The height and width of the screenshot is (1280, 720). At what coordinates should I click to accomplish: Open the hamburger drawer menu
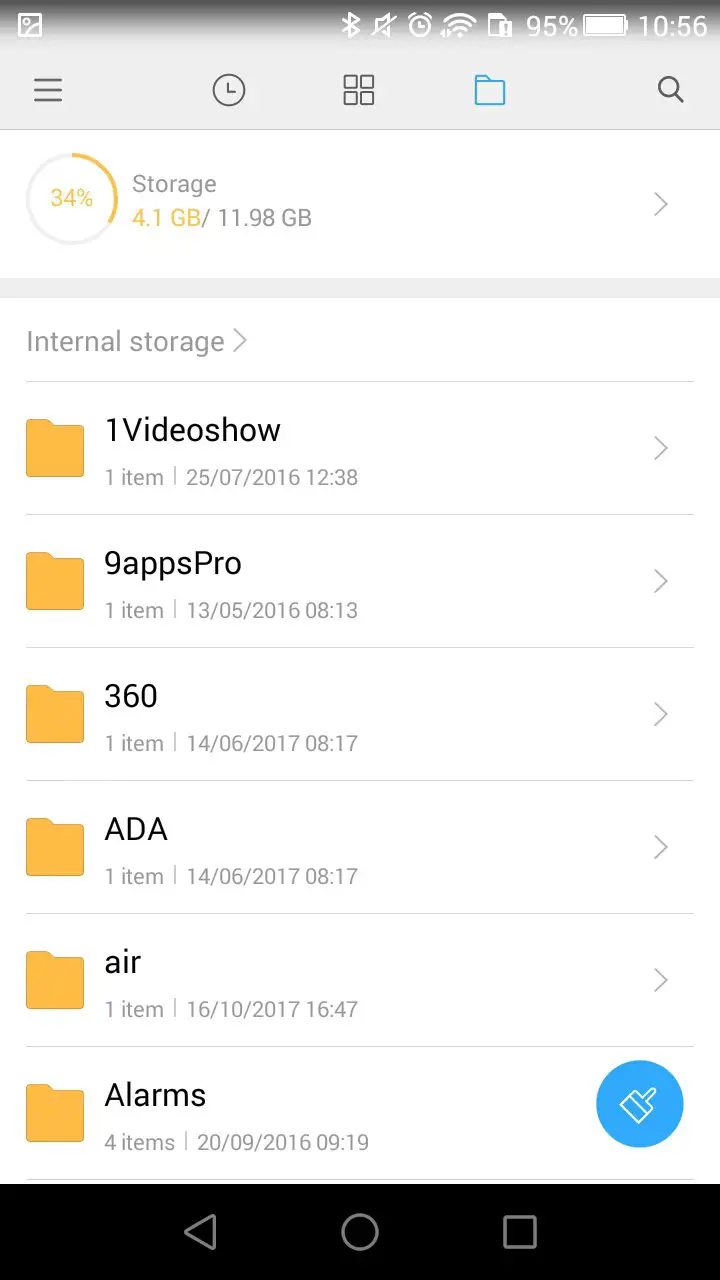click(x=48, y=91)
